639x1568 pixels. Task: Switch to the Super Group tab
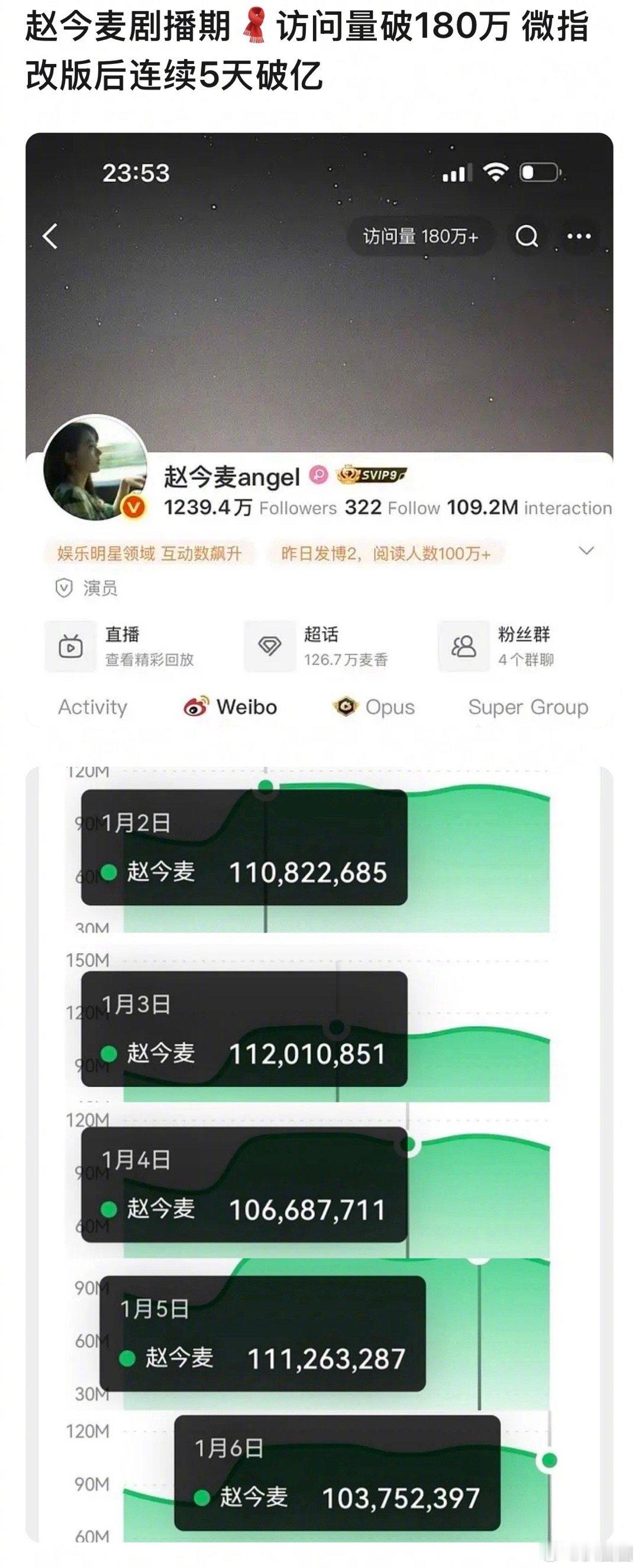527,708
